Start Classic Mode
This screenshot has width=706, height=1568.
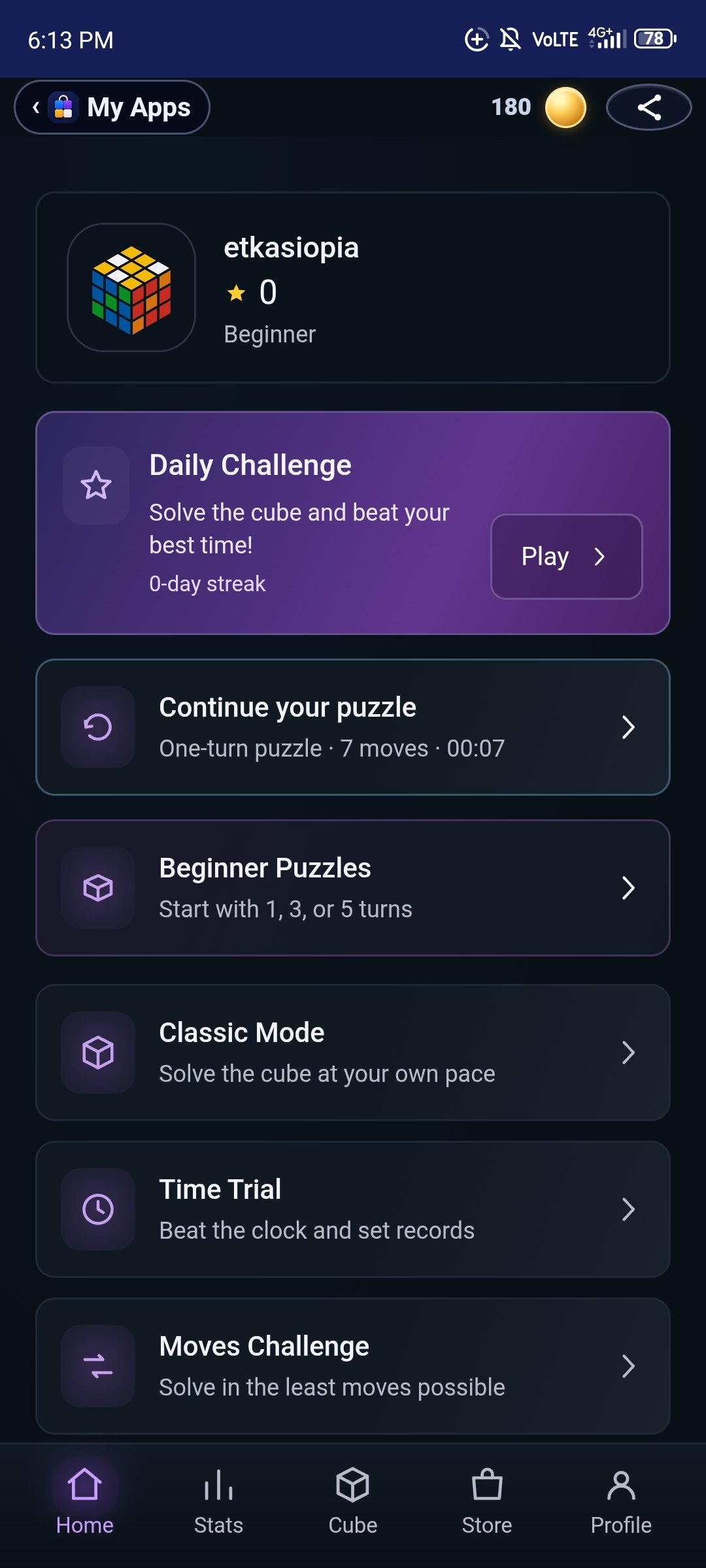(353, 1053)
